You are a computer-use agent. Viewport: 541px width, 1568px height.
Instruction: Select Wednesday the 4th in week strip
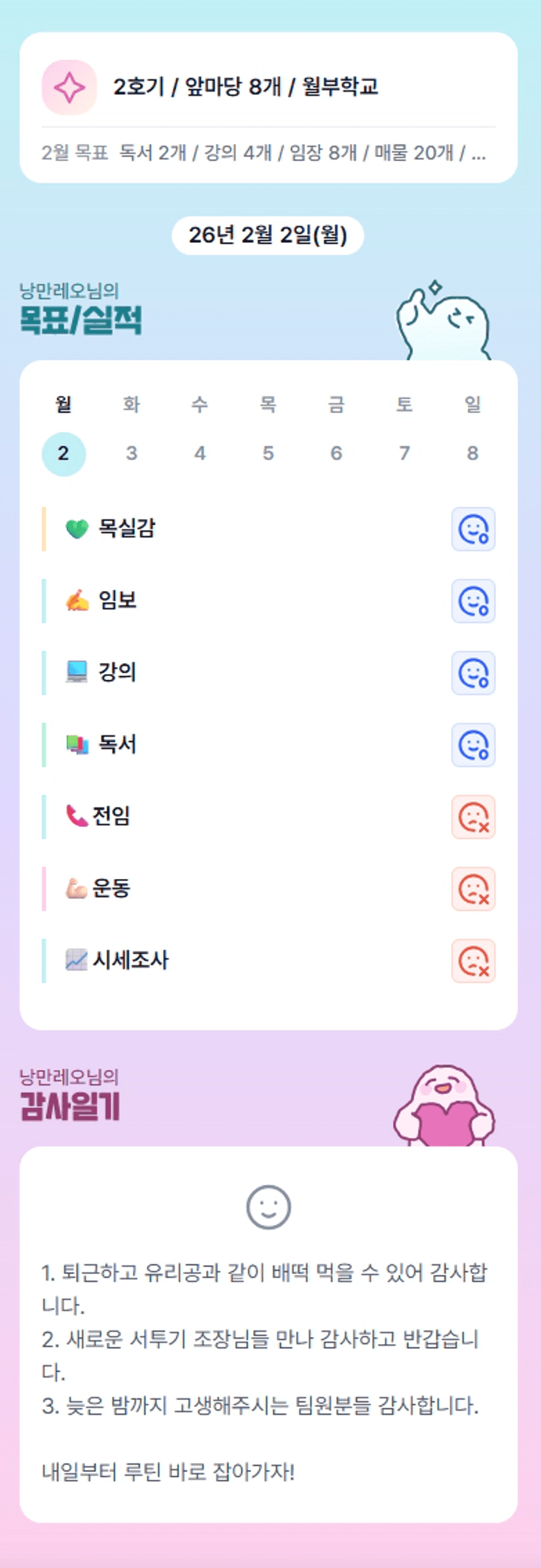pos(200,453)
